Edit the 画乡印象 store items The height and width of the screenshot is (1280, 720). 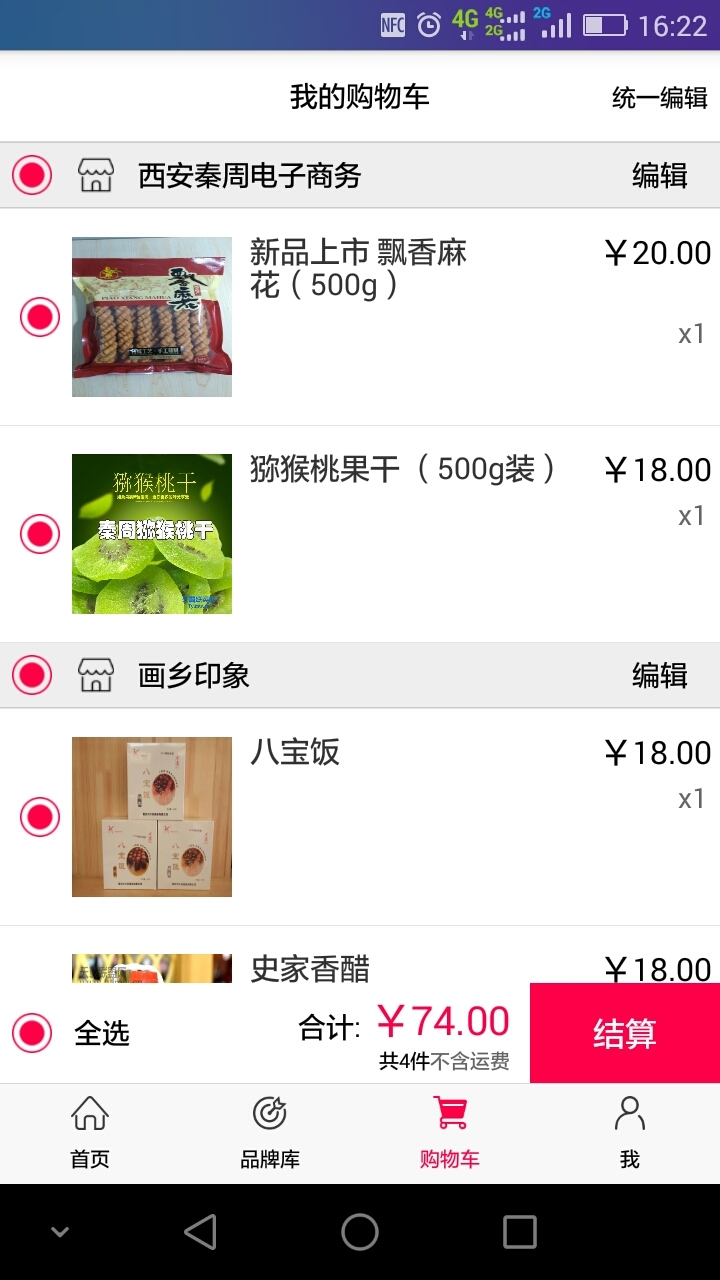659,675
